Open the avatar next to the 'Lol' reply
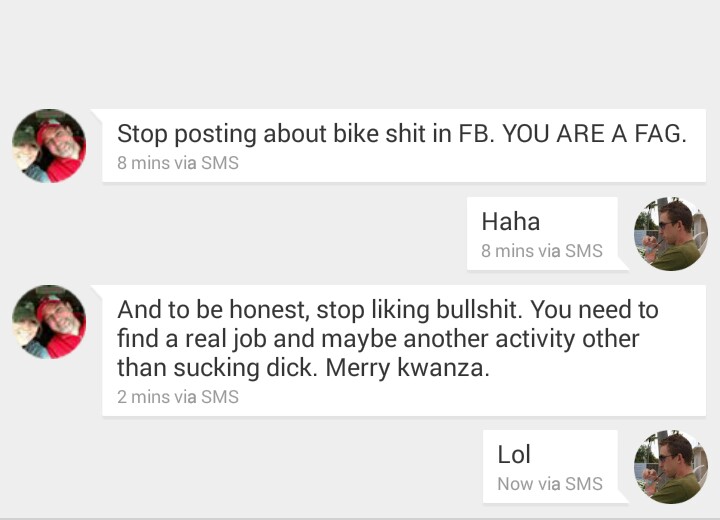Viewport: 720px width, 520px height. click(671, 467)
